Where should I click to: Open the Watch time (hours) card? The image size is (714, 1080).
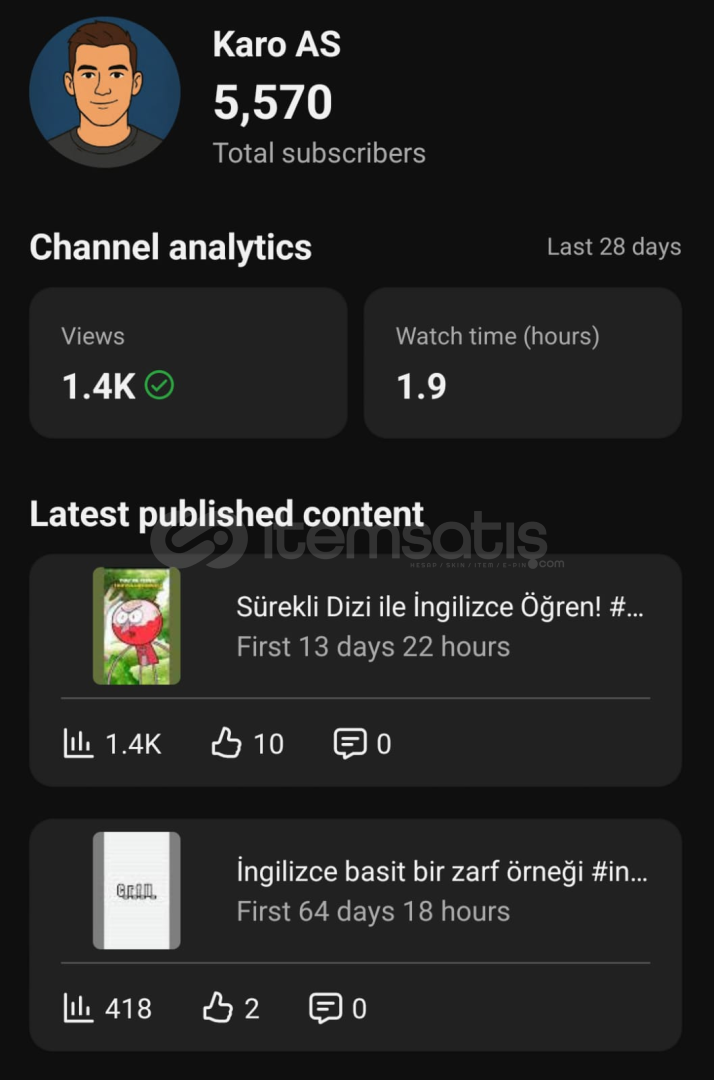click(x=522, y=362)
